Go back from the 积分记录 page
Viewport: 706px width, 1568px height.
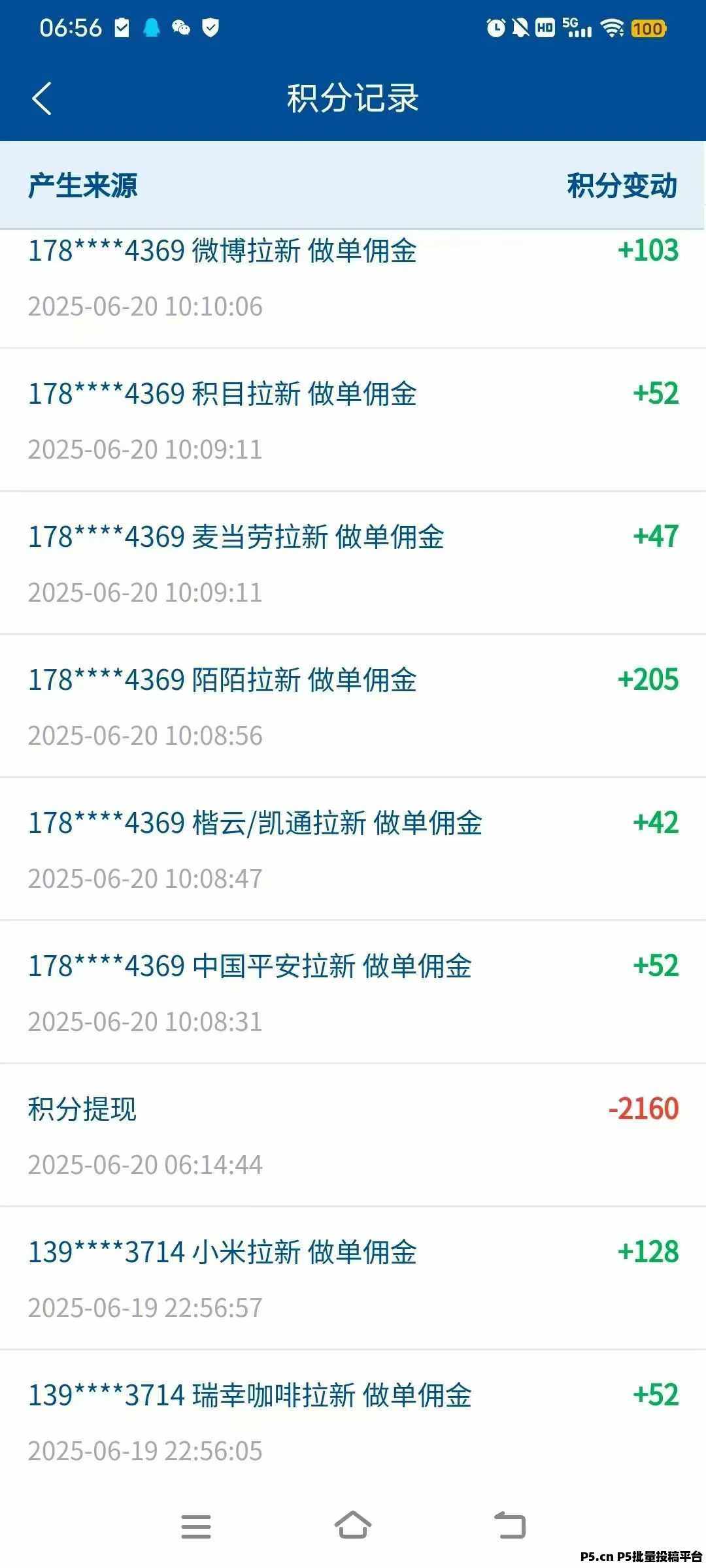pos(42,99)
